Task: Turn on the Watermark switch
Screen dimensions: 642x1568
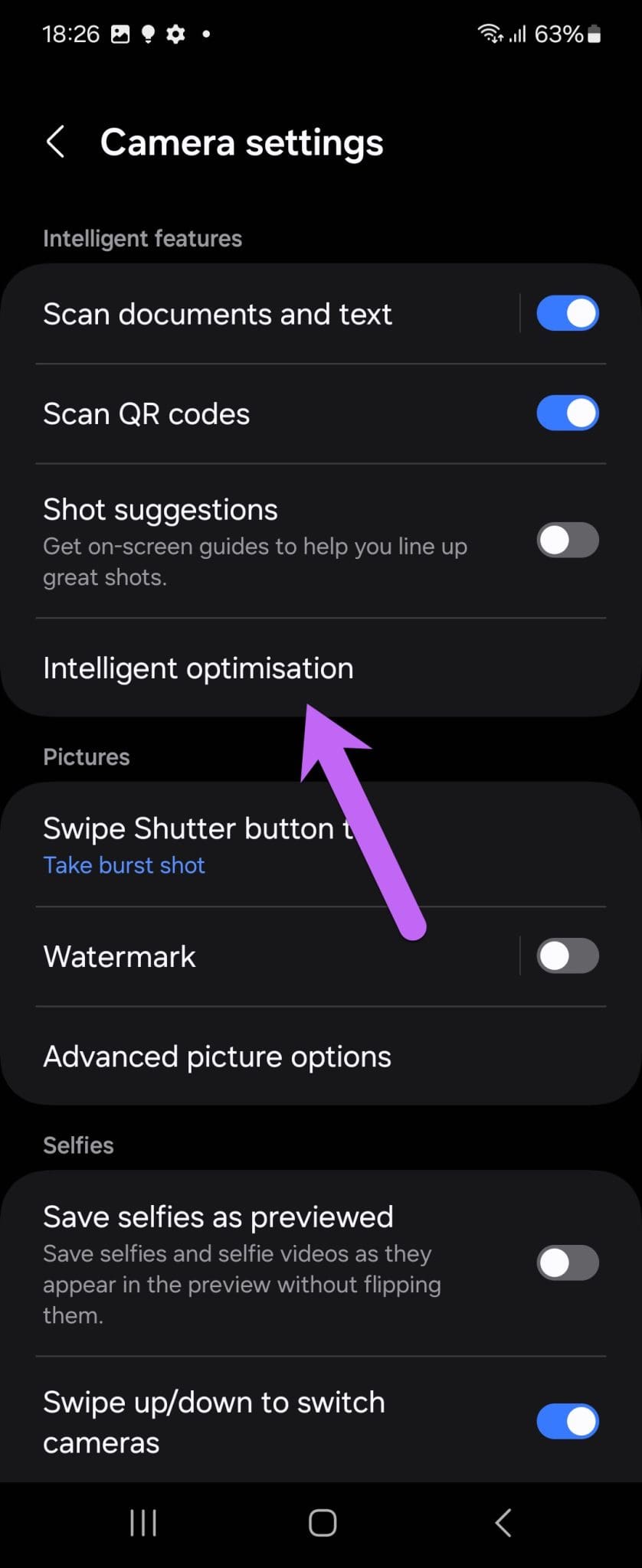Action: [x=567, y=956]
